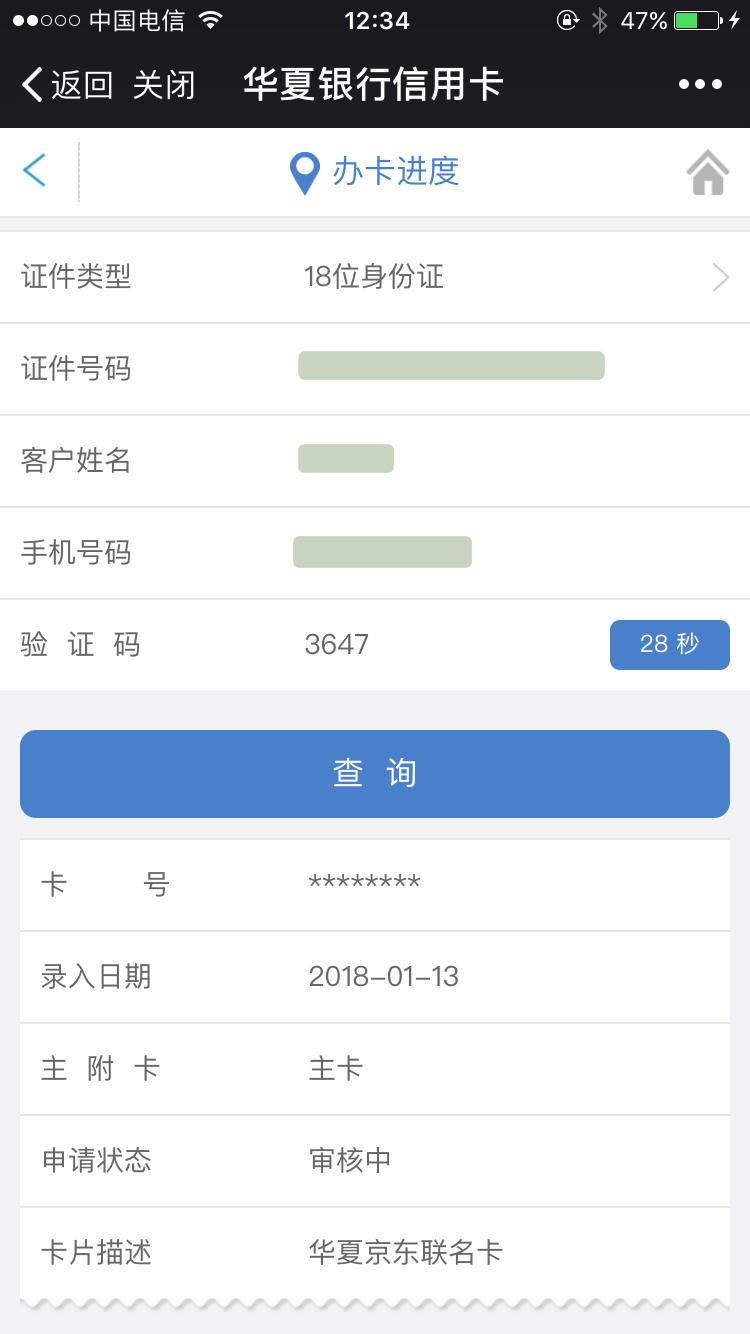Select the 证件类型 ID type row
The width and height of the screenshot is (750, 1334).
pos(375,277)
